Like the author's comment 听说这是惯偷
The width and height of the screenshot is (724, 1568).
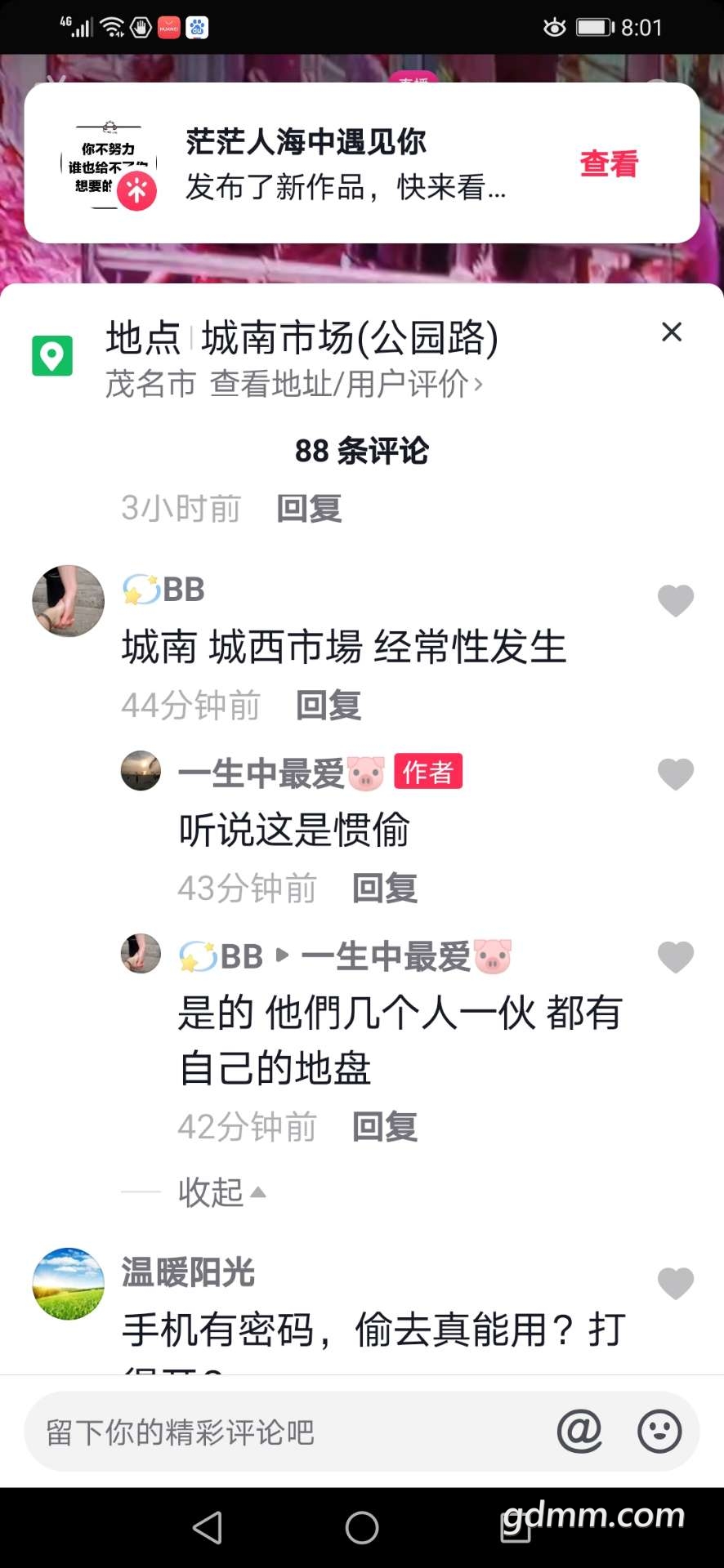pos(675,774)
